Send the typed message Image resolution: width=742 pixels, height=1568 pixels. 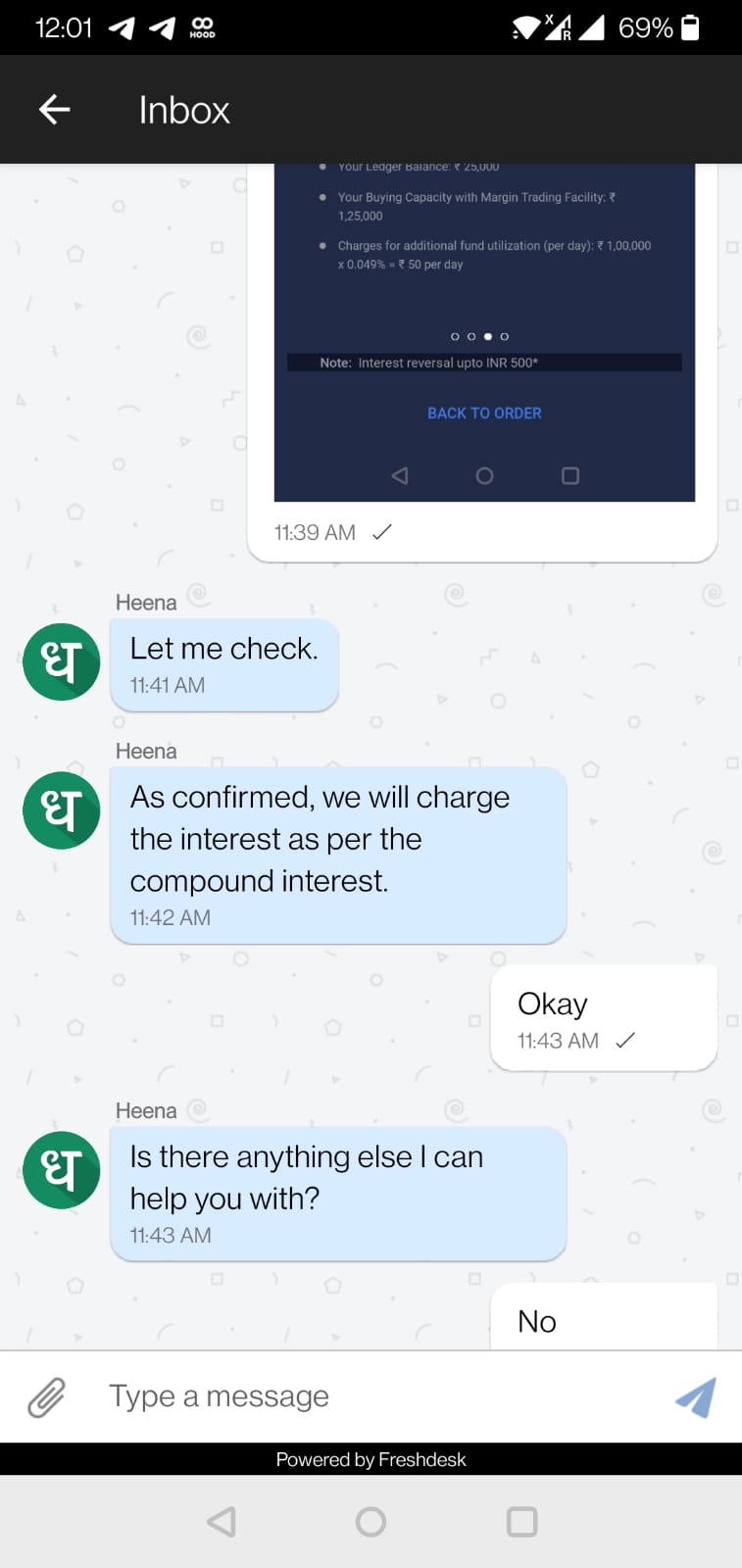(695, 1396)
